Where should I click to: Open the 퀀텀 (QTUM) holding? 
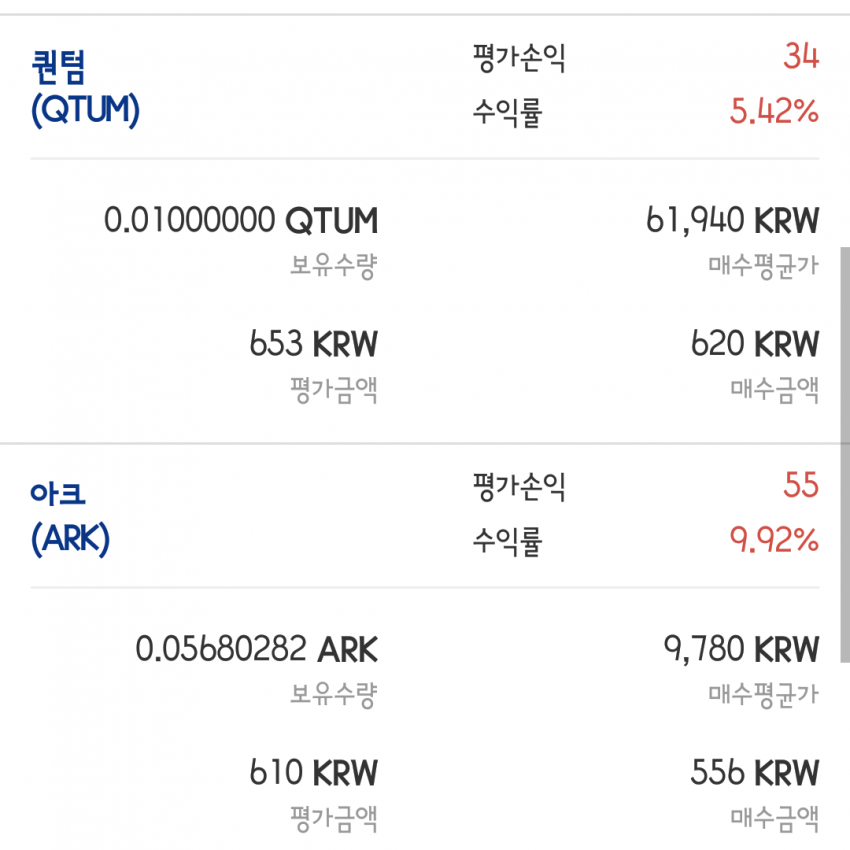pyautogui.click(x=86, y=88)
